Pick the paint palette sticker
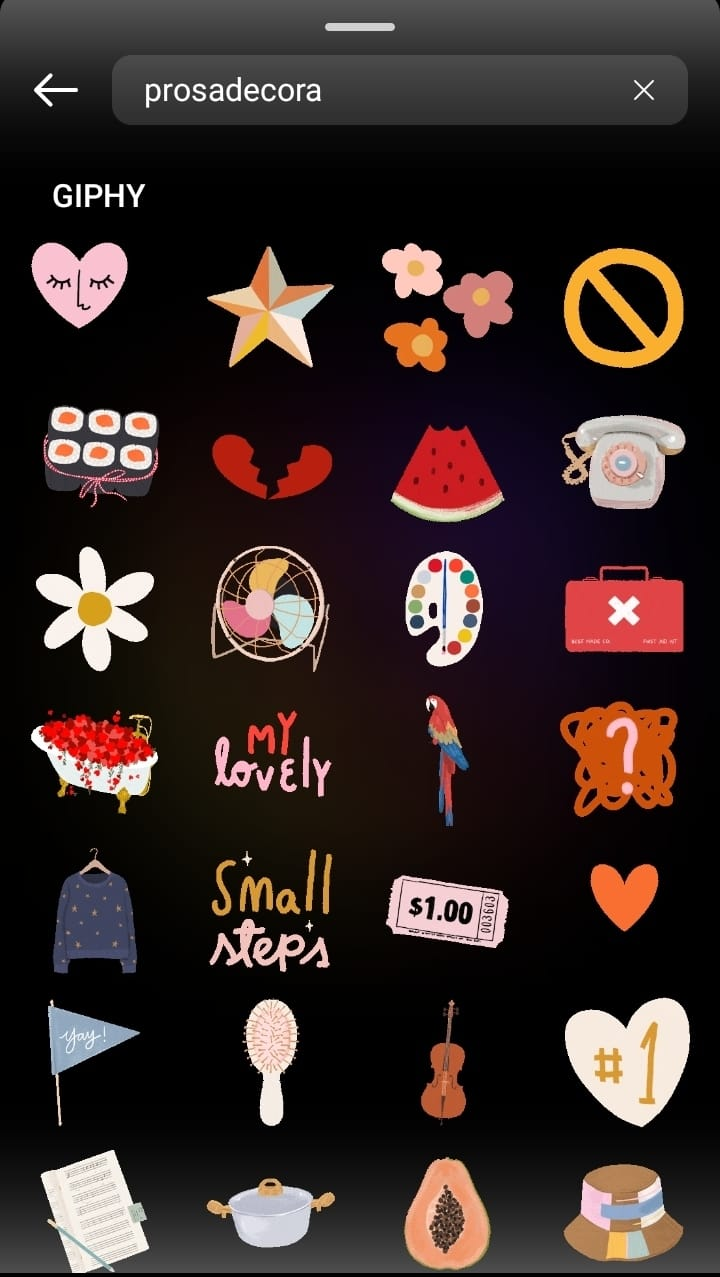Viewport: 720px width, 1277px height. [444, 608]
